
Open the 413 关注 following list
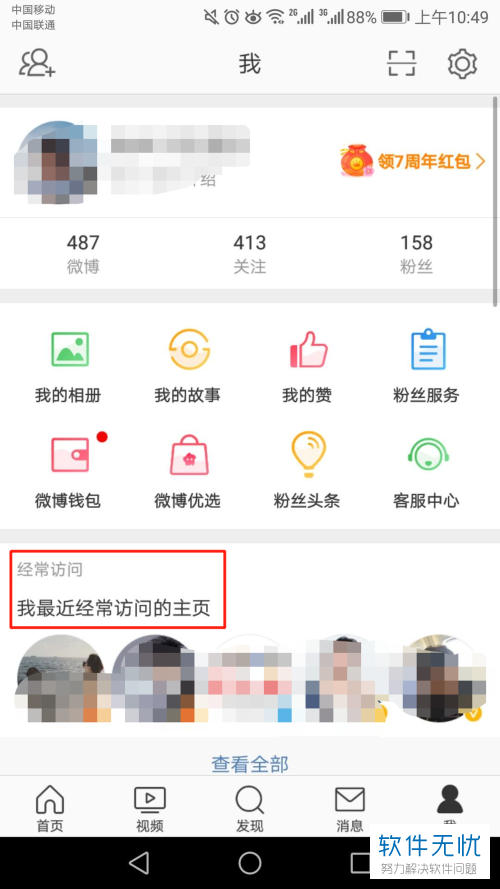[x=249, y=254]
